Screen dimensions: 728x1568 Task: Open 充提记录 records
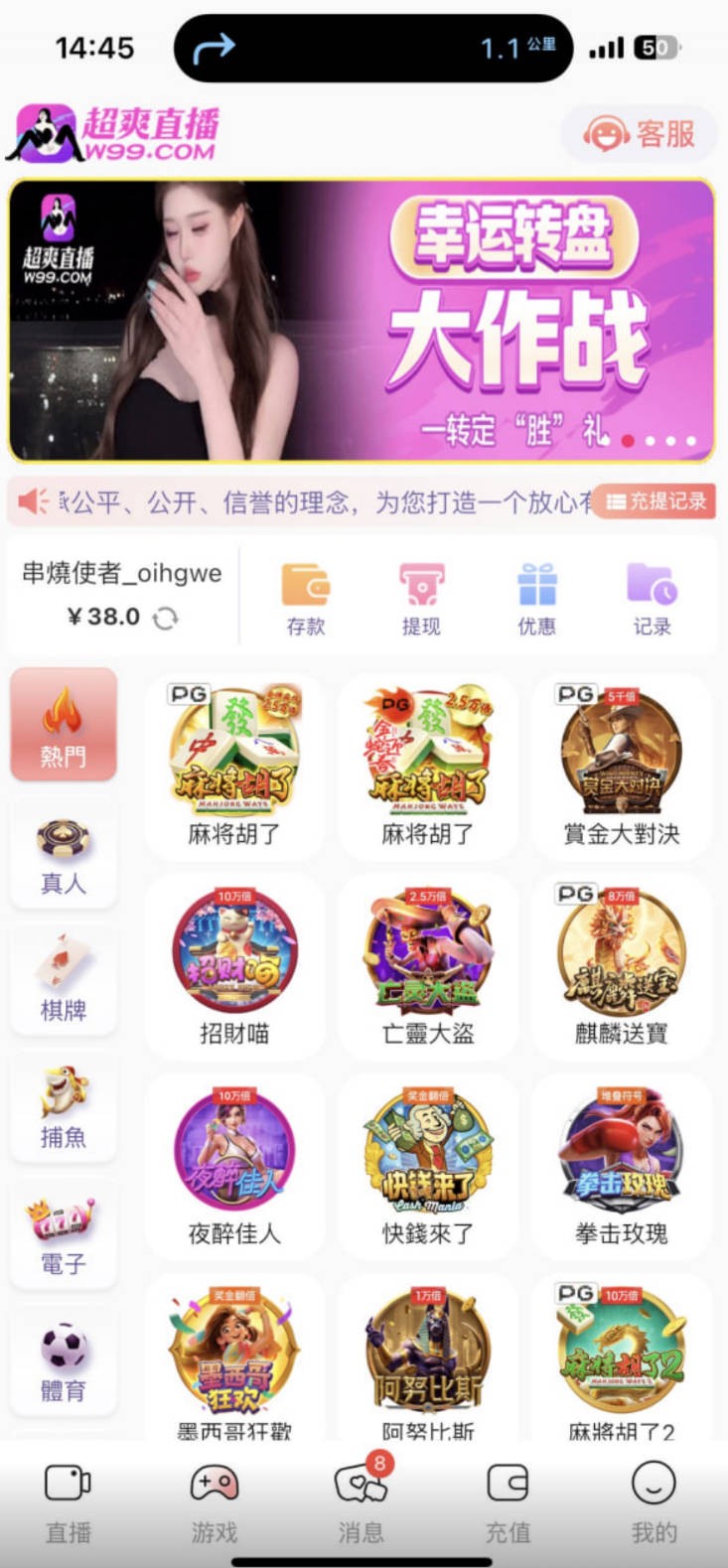[x=655, y=501]
